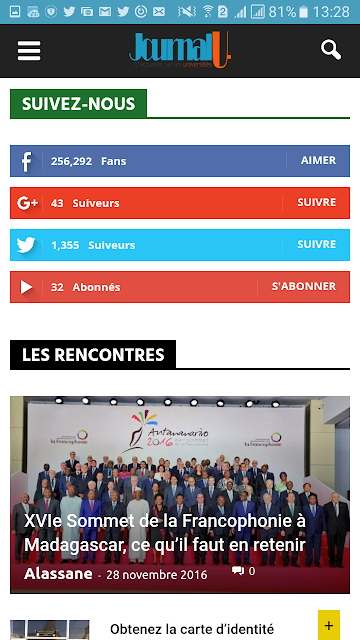Tap the yellow plus button

pos(329,625)
